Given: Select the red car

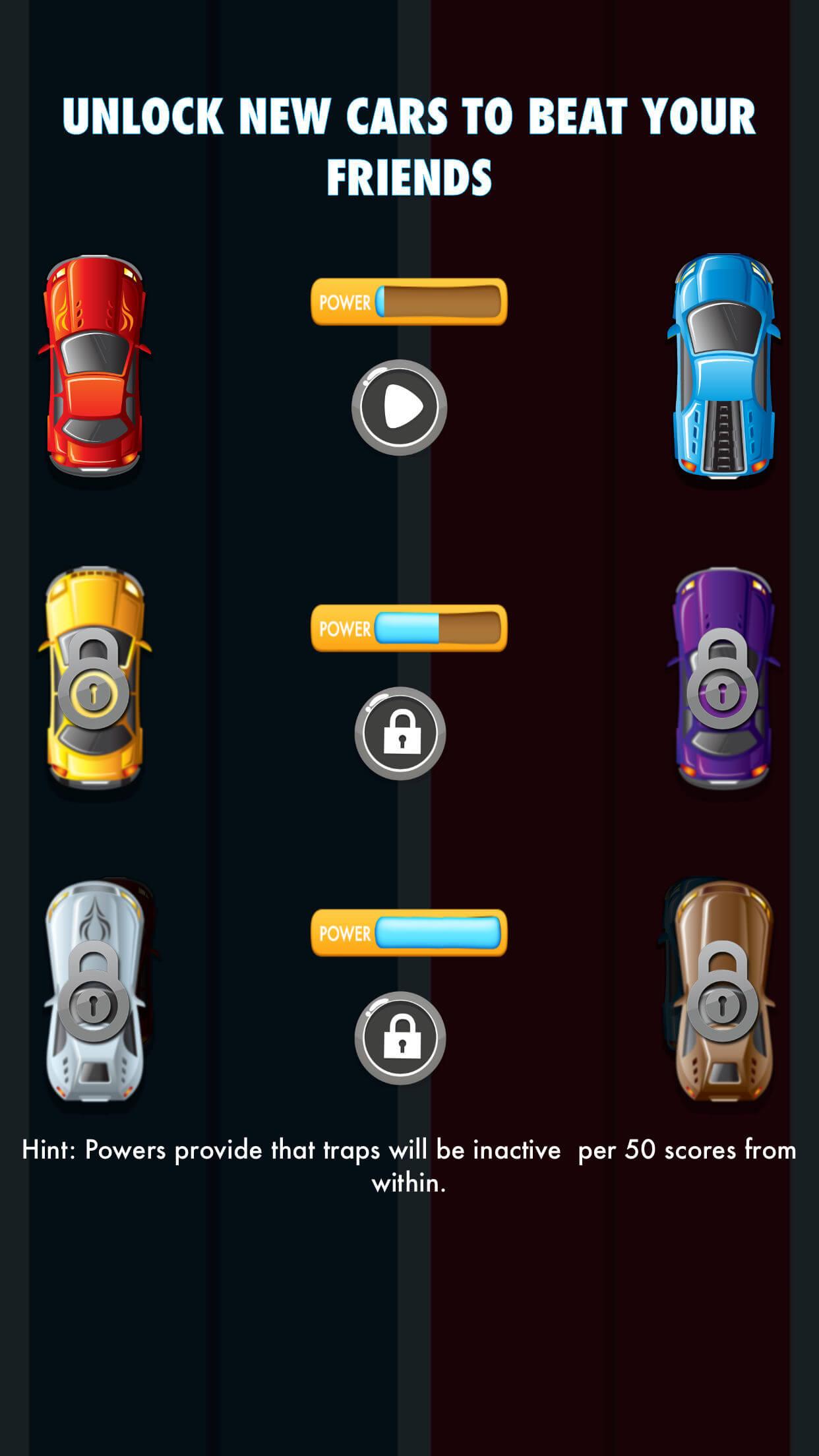Looking at the screenshot, I should pyautogui.click(x=94, y=366).
